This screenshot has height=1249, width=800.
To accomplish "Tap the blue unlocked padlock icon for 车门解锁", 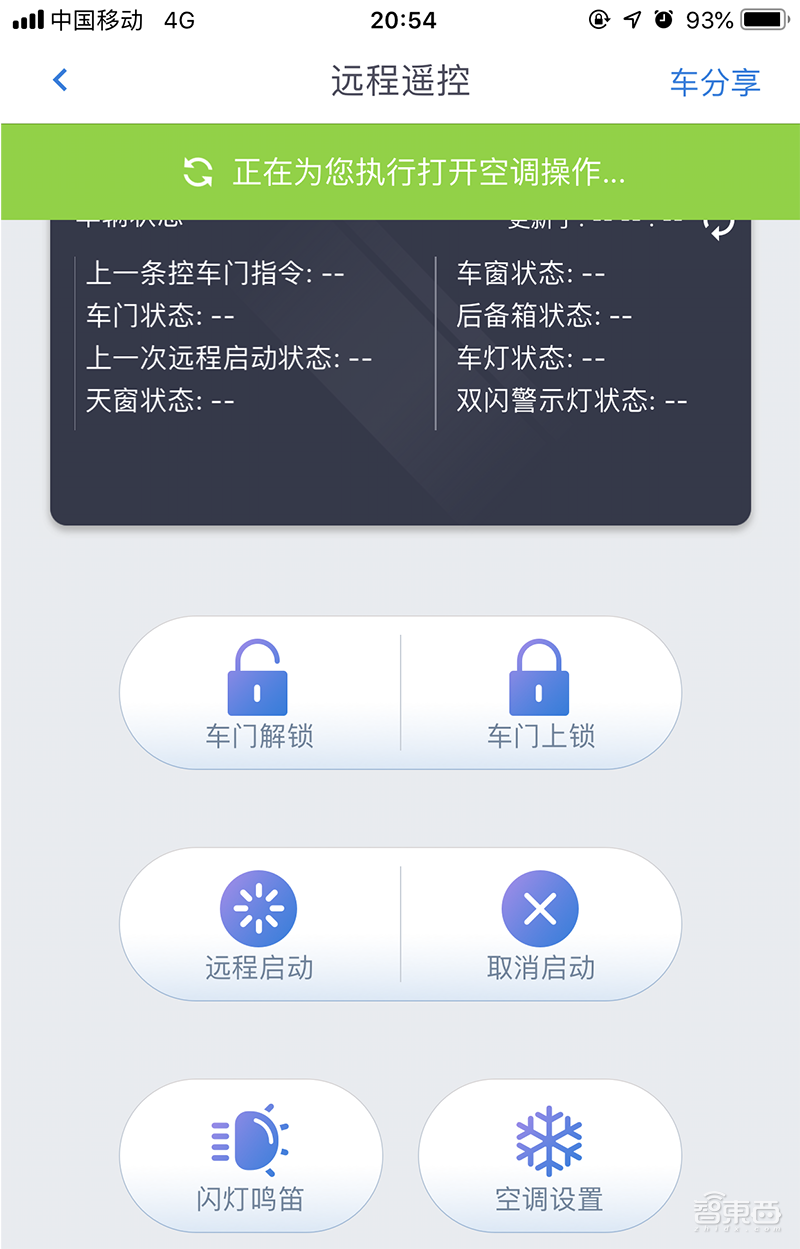I will (x=258, y=676).
